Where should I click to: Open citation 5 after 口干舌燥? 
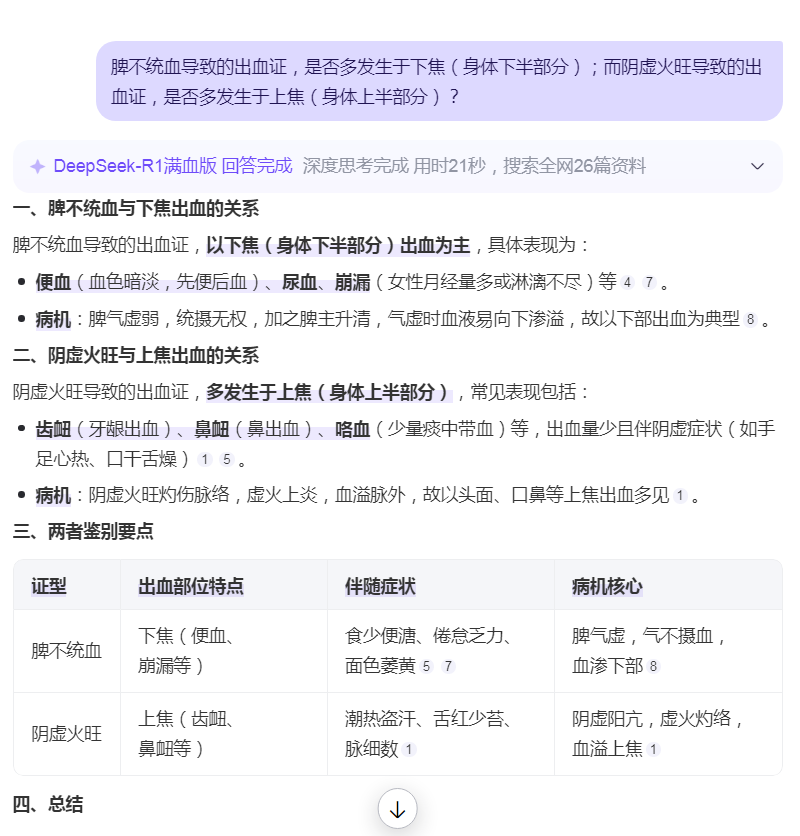(x=227, y=460)
